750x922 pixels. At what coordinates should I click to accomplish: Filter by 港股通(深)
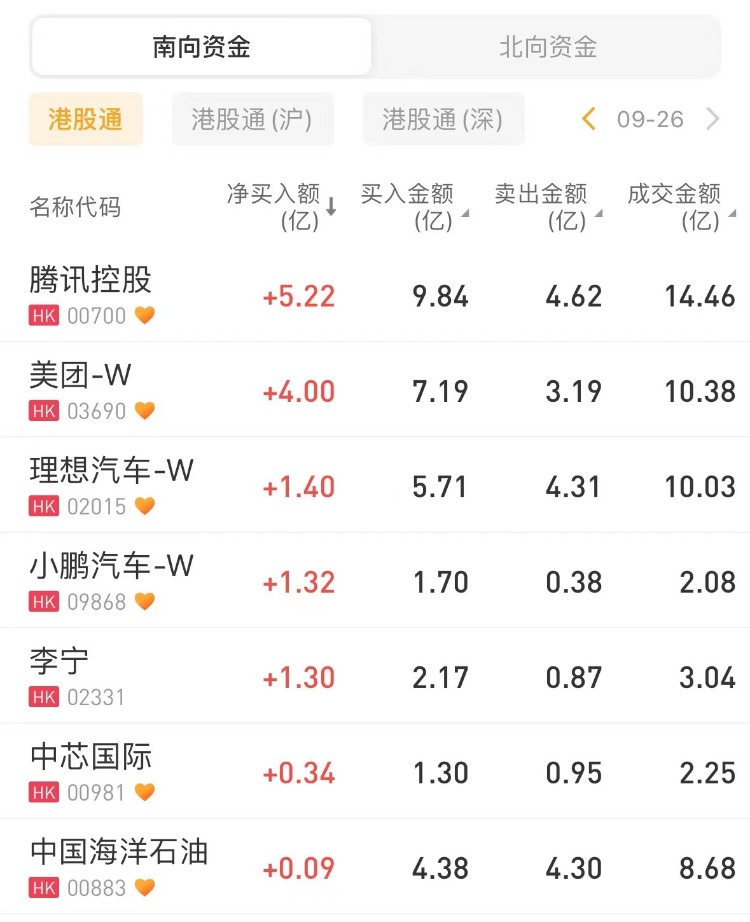pos(443,120)
